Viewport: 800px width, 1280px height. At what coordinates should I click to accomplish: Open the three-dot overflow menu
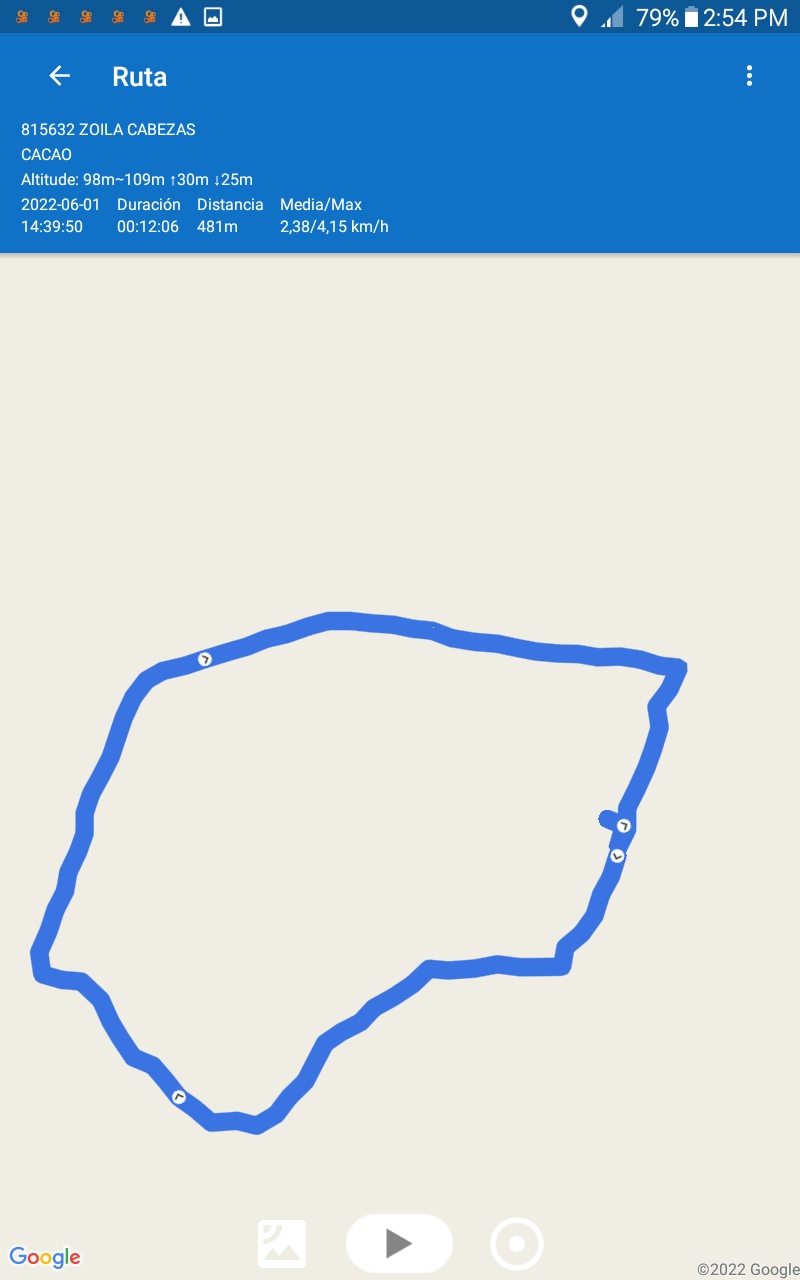[x=749, y=76]
